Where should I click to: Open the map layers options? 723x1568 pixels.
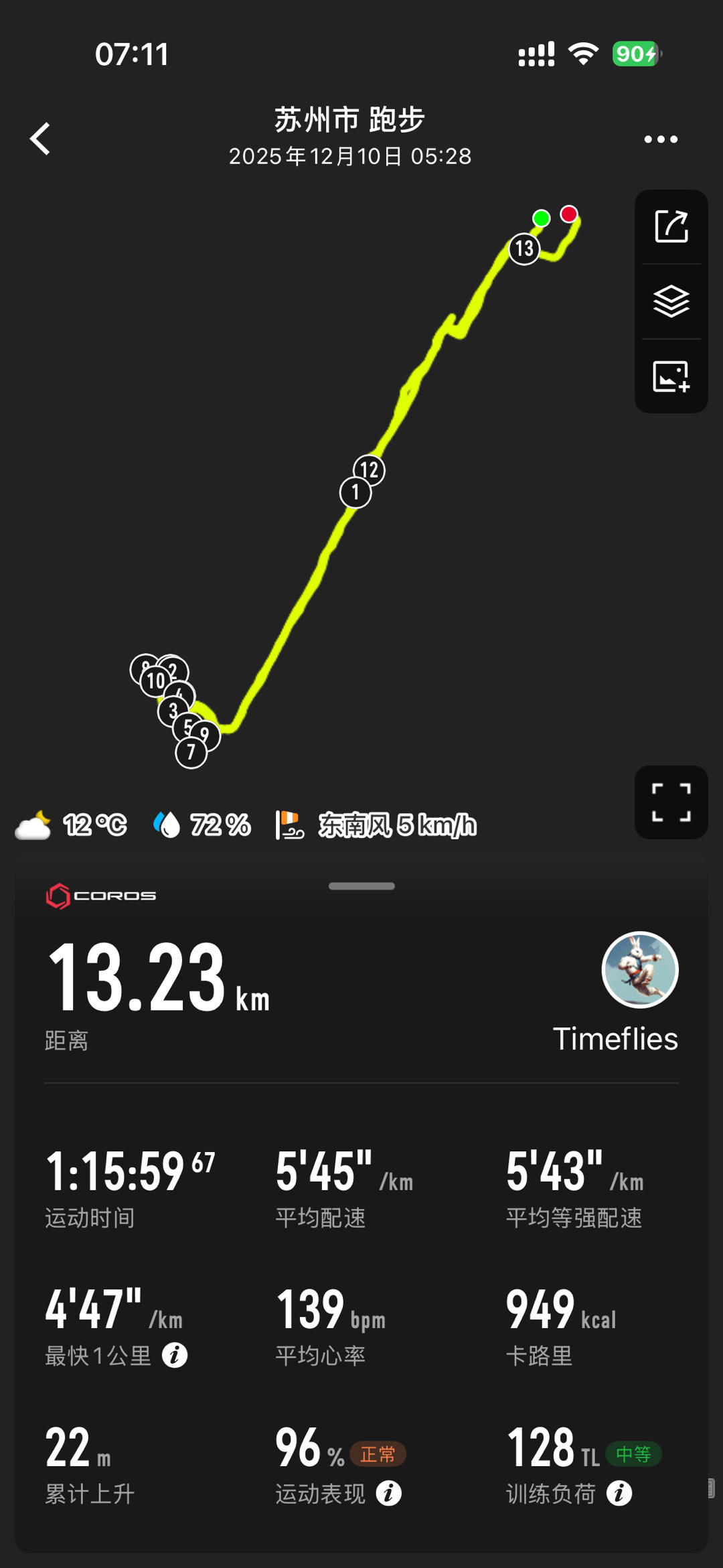click(671, 301)
